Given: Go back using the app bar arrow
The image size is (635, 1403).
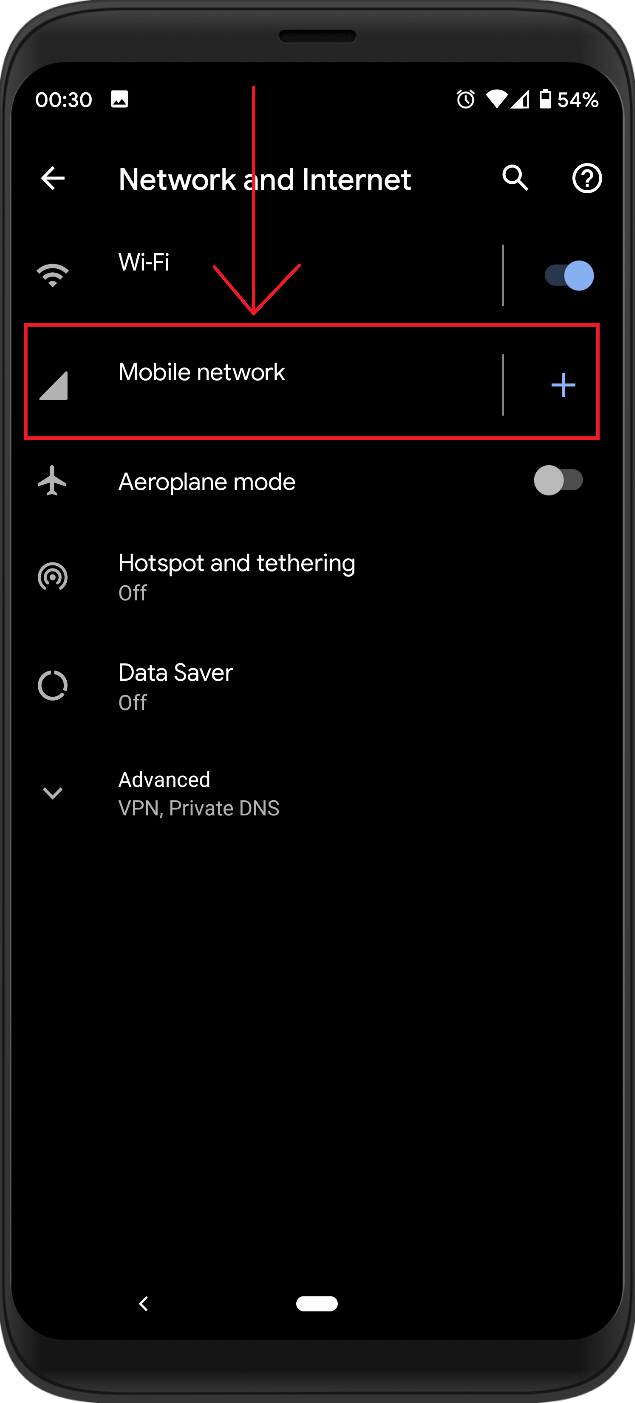Looking at the screenshot, I should click(52, 179).
